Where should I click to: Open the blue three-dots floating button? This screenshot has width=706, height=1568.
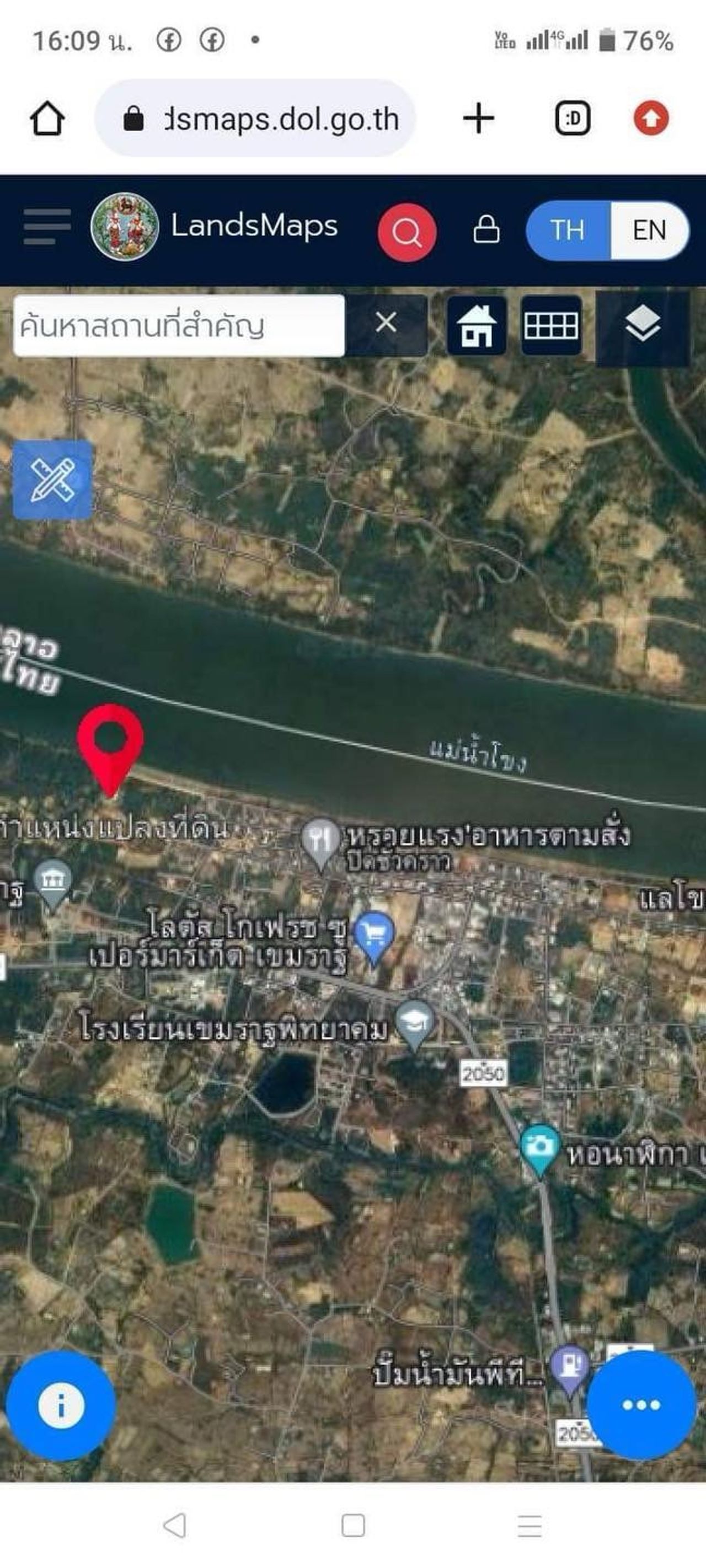tap(641, 1405)
